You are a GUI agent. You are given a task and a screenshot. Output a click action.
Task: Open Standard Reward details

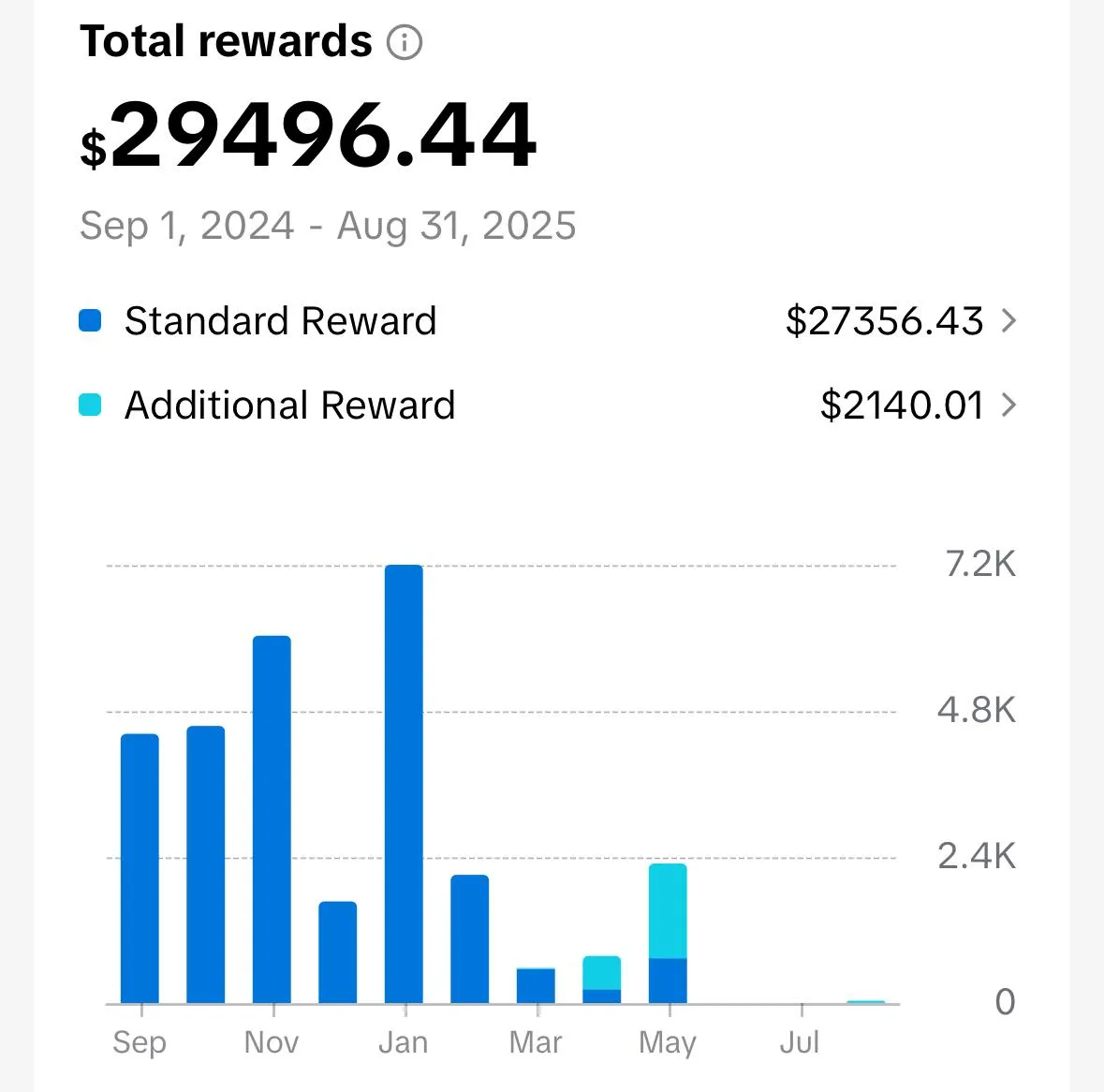(x=1008, y=321)
